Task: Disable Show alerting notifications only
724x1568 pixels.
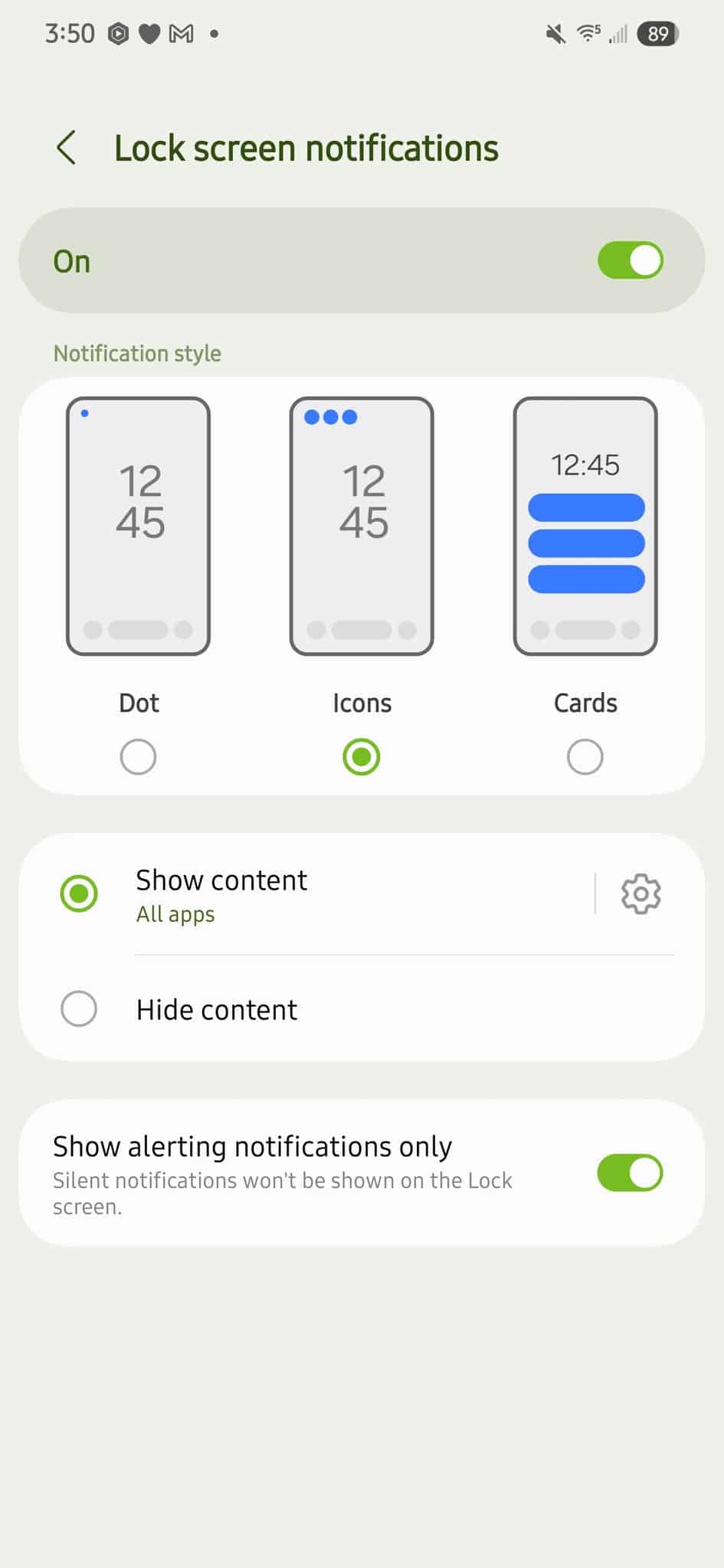Action: [630, 1173]
